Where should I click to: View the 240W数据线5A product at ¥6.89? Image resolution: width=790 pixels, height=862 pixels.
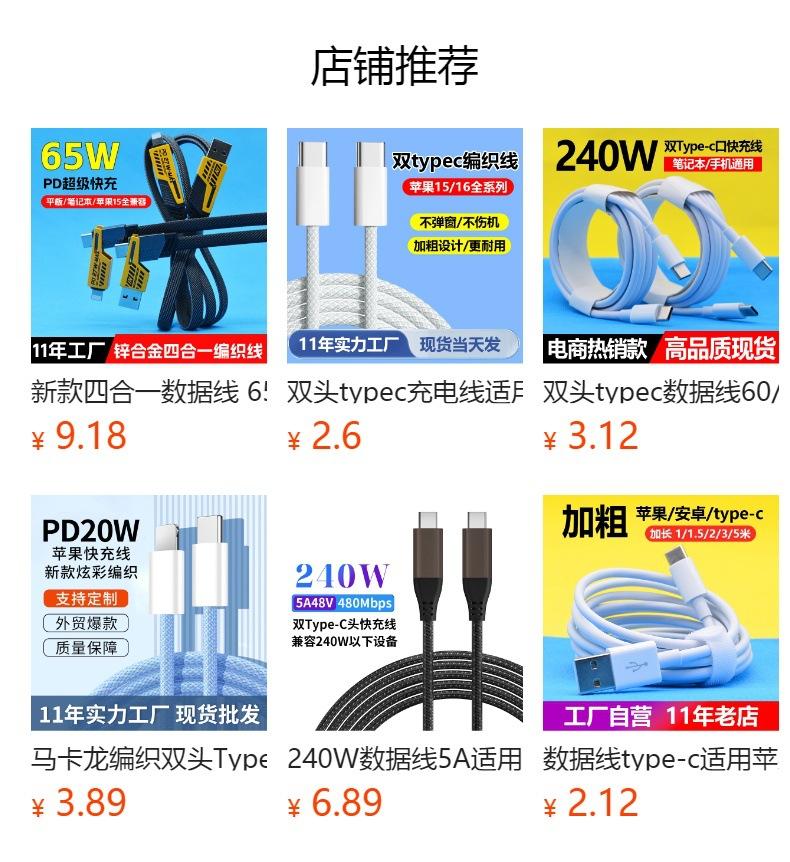tap(405, 612)
